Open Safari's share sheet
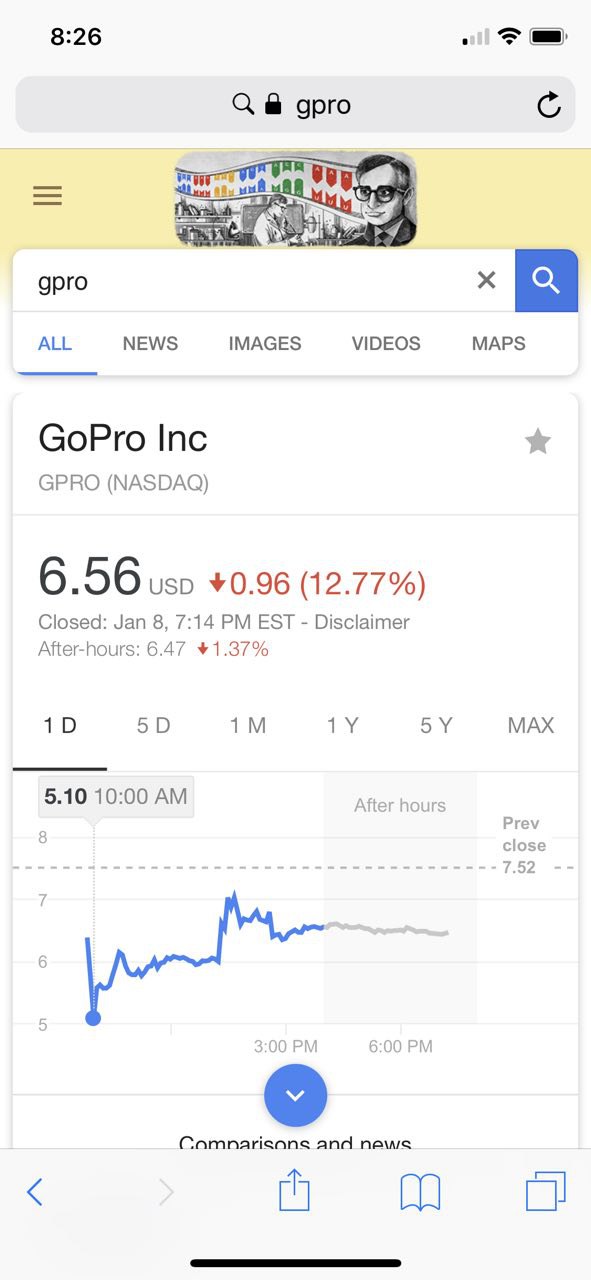The height and width of the screenshot is (1280, 591). [294, 1191]
